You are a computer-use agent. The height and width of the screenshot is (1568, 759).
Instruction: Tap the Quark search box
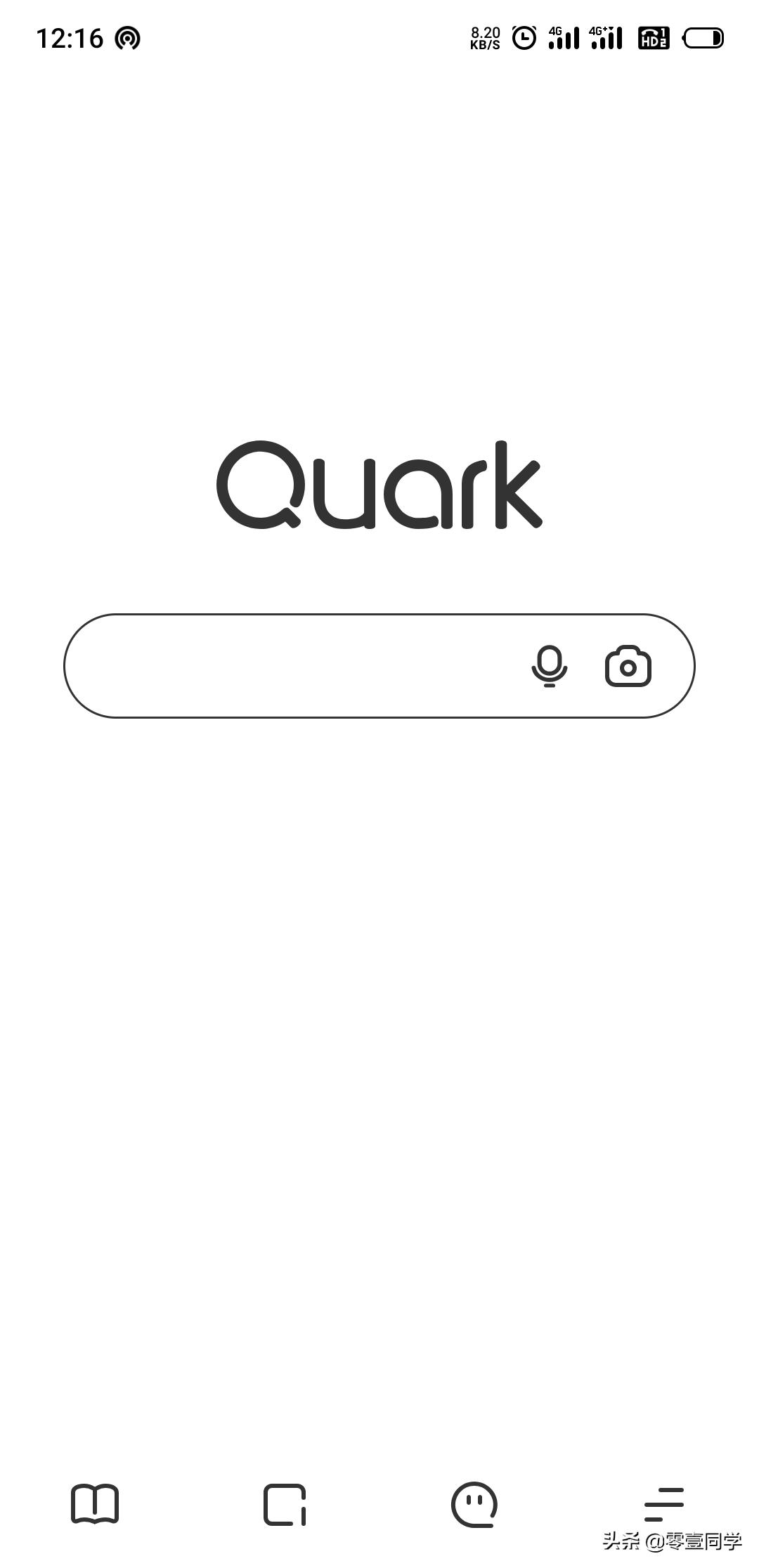[379, 665]
